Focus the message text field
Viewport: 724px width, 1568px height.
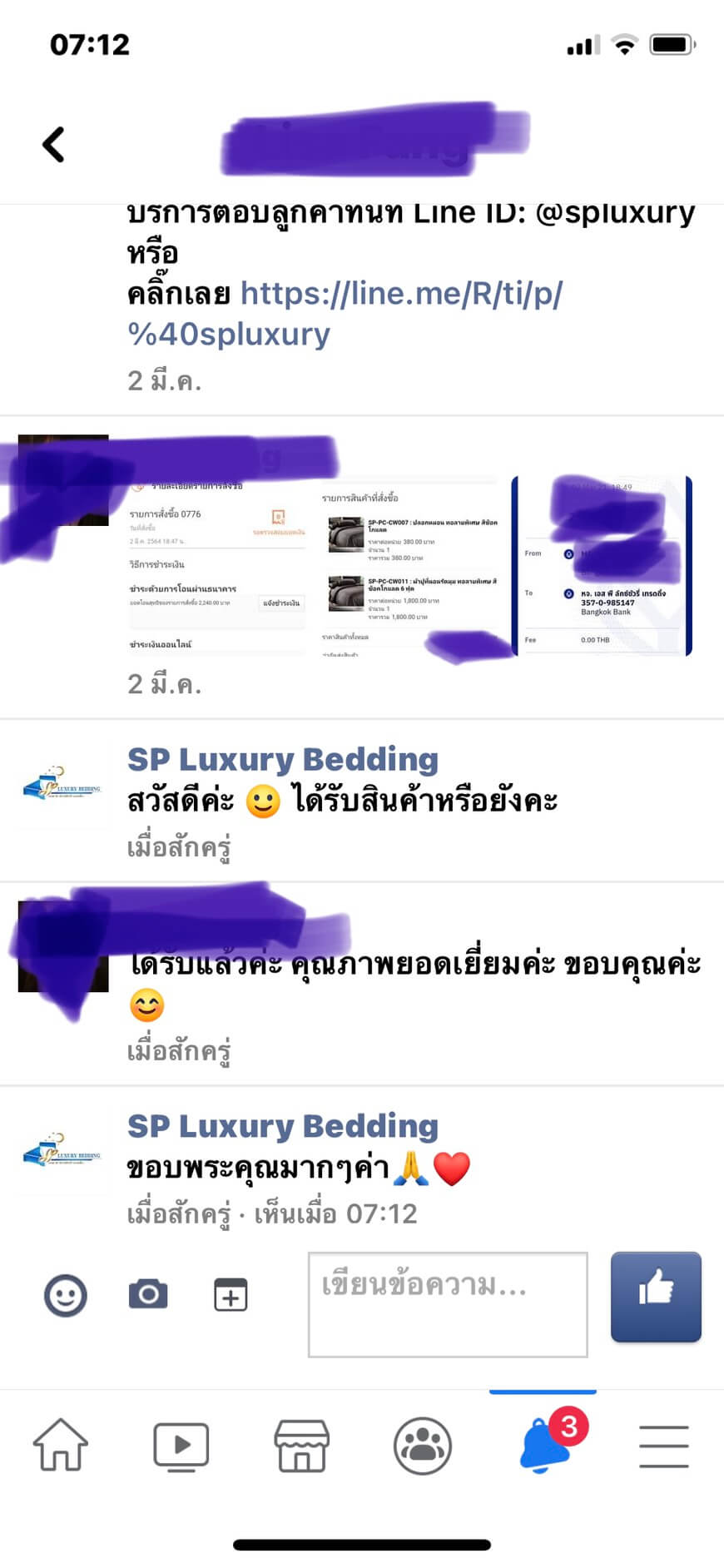click(448, 1304)
